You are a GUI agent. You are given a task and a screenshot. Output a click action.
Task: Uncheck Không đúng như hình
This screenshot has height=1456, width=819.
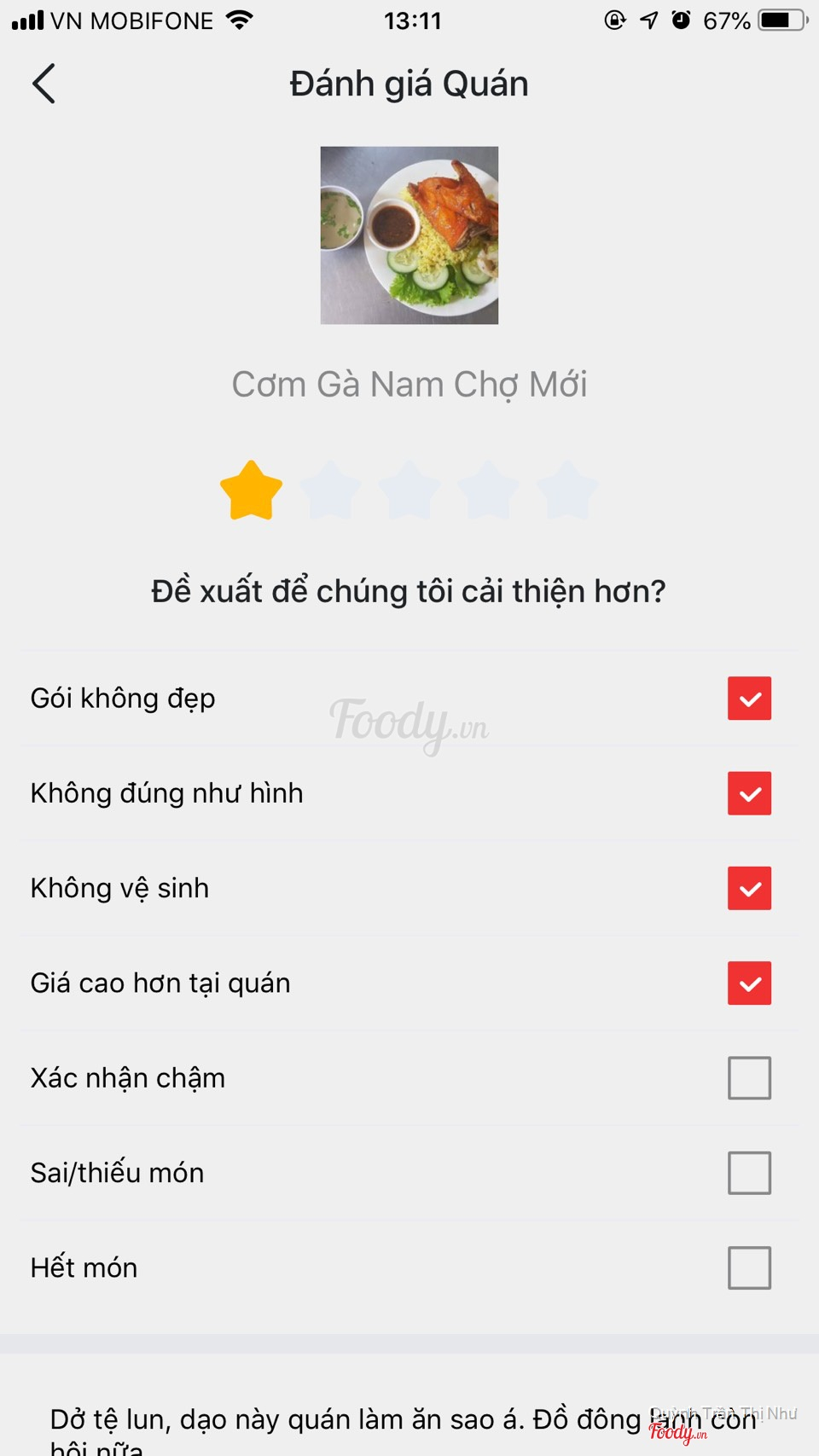click(x=749, y=793)
